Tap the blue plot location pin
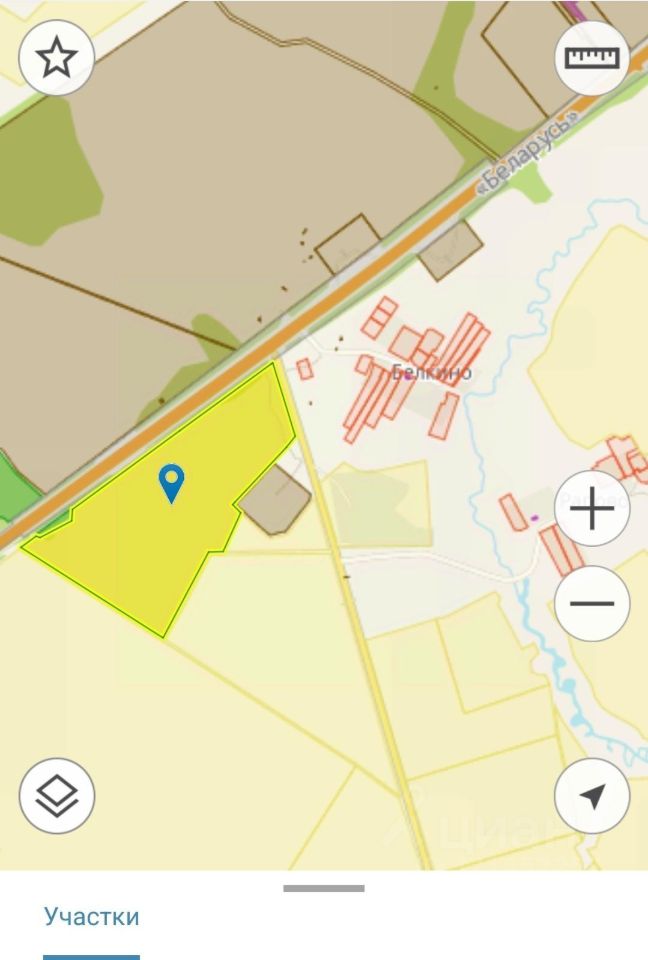648x960 pixels. point(172,483)
